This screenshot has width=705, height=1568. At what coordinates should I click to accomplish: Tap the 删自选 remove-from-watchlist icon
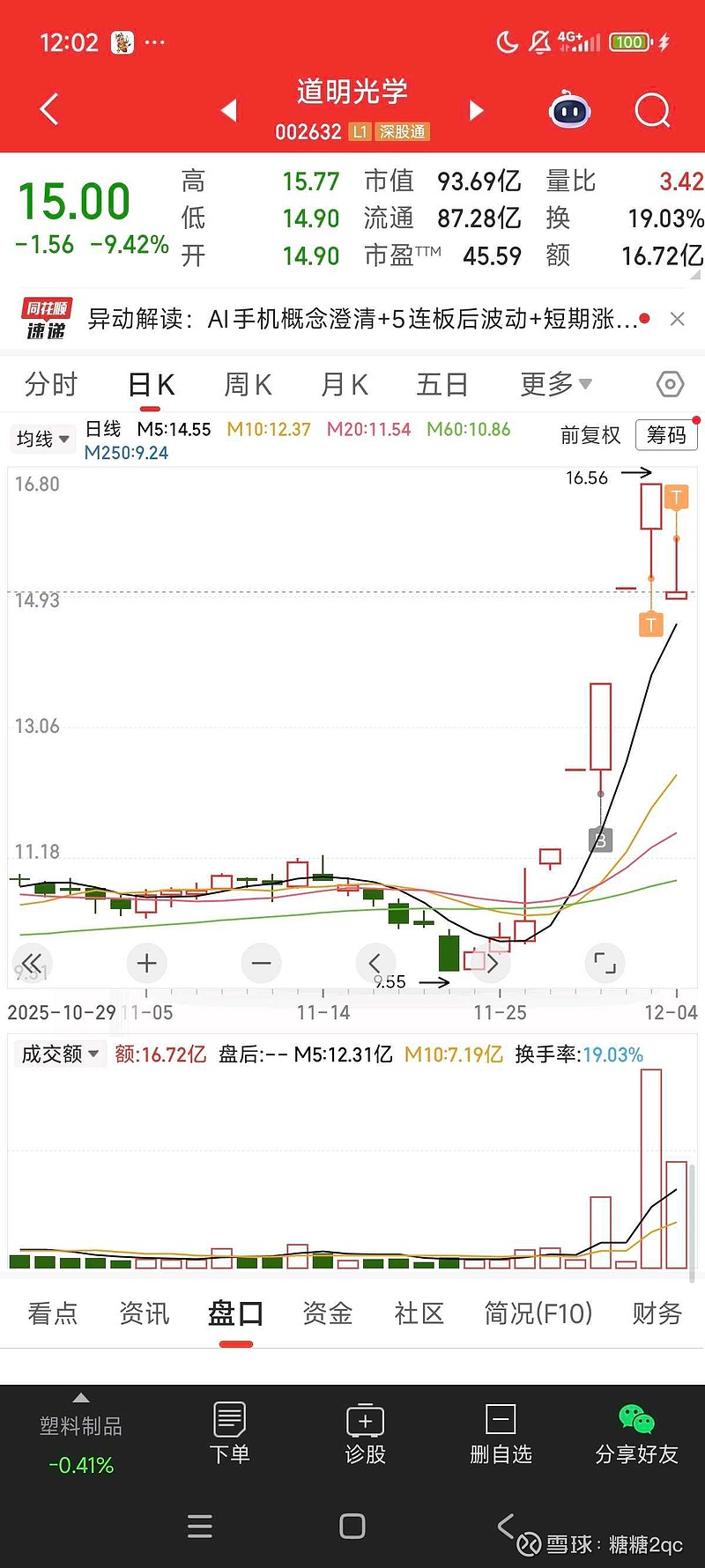click(501, 1431)
